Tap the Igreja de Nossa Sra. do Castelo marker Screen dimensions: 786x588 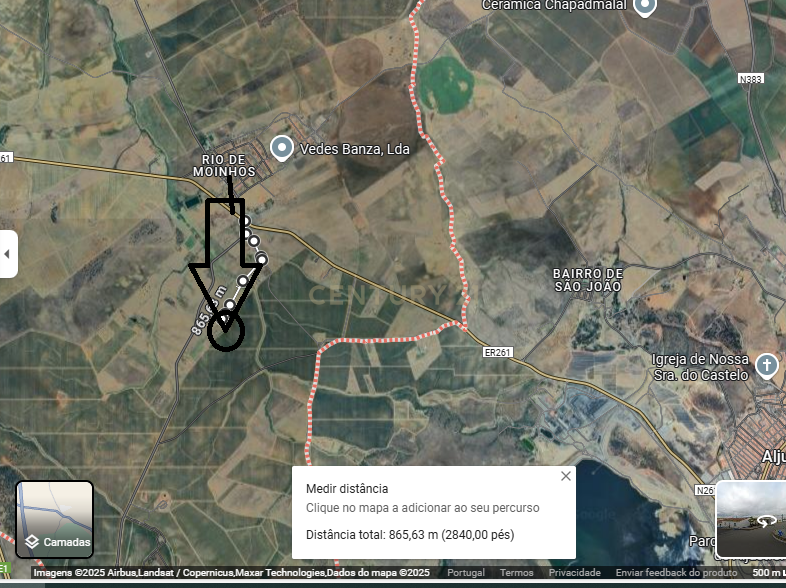pyautogui.click(x=767, y=365)
